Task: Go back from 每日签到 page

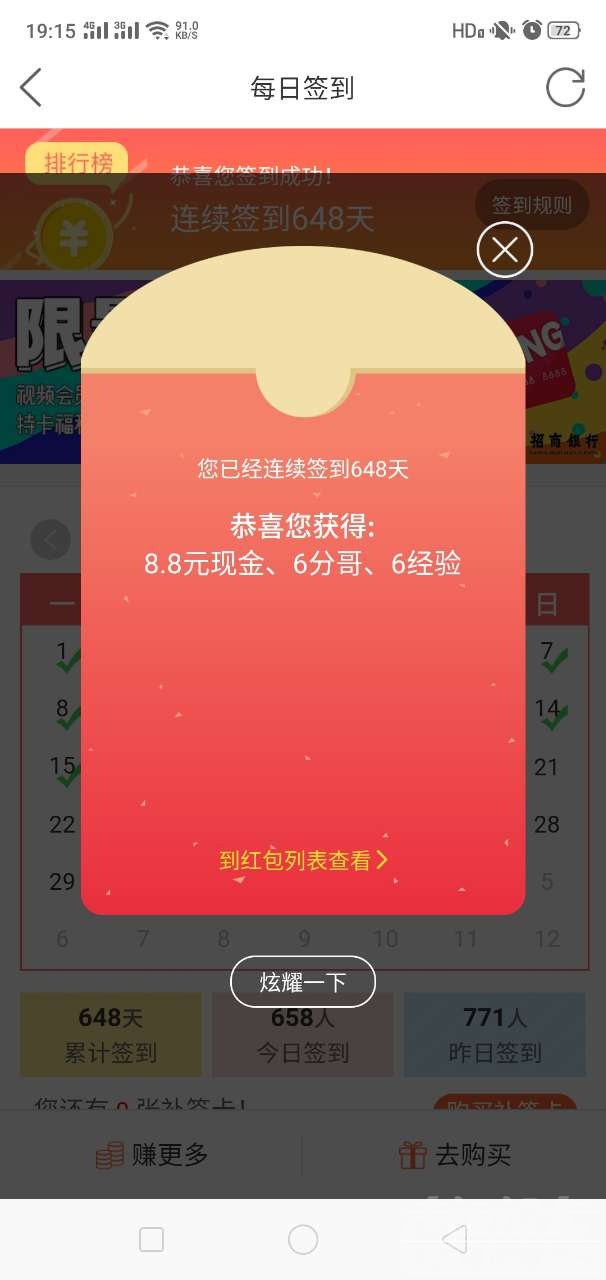Action: (32, 88)
